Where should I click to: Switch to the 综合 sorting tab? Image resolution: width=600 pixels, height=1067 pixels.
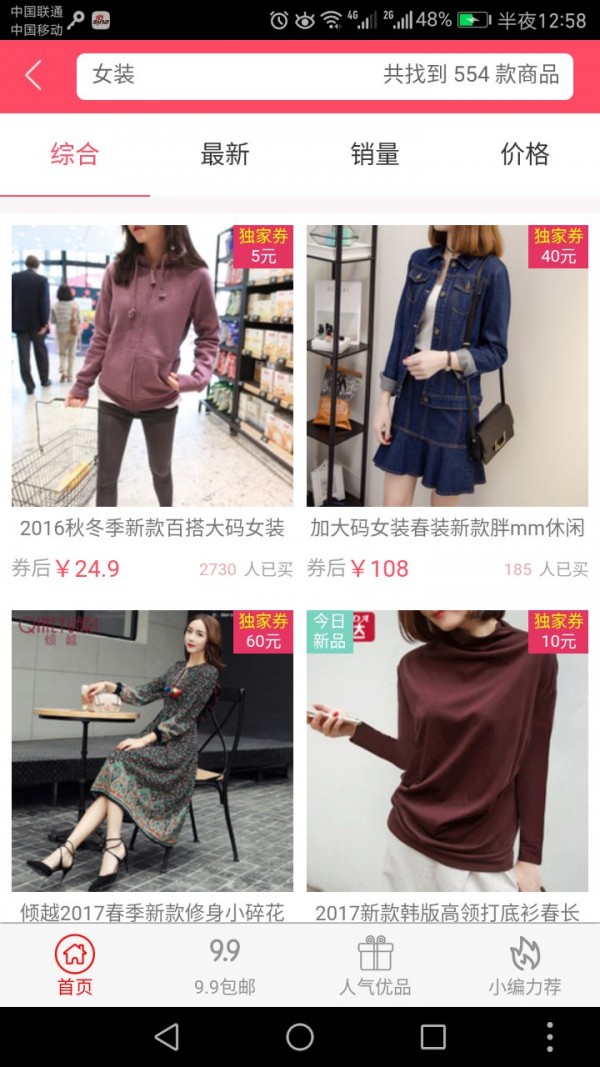pyautogui.click(x=75, y=155)
